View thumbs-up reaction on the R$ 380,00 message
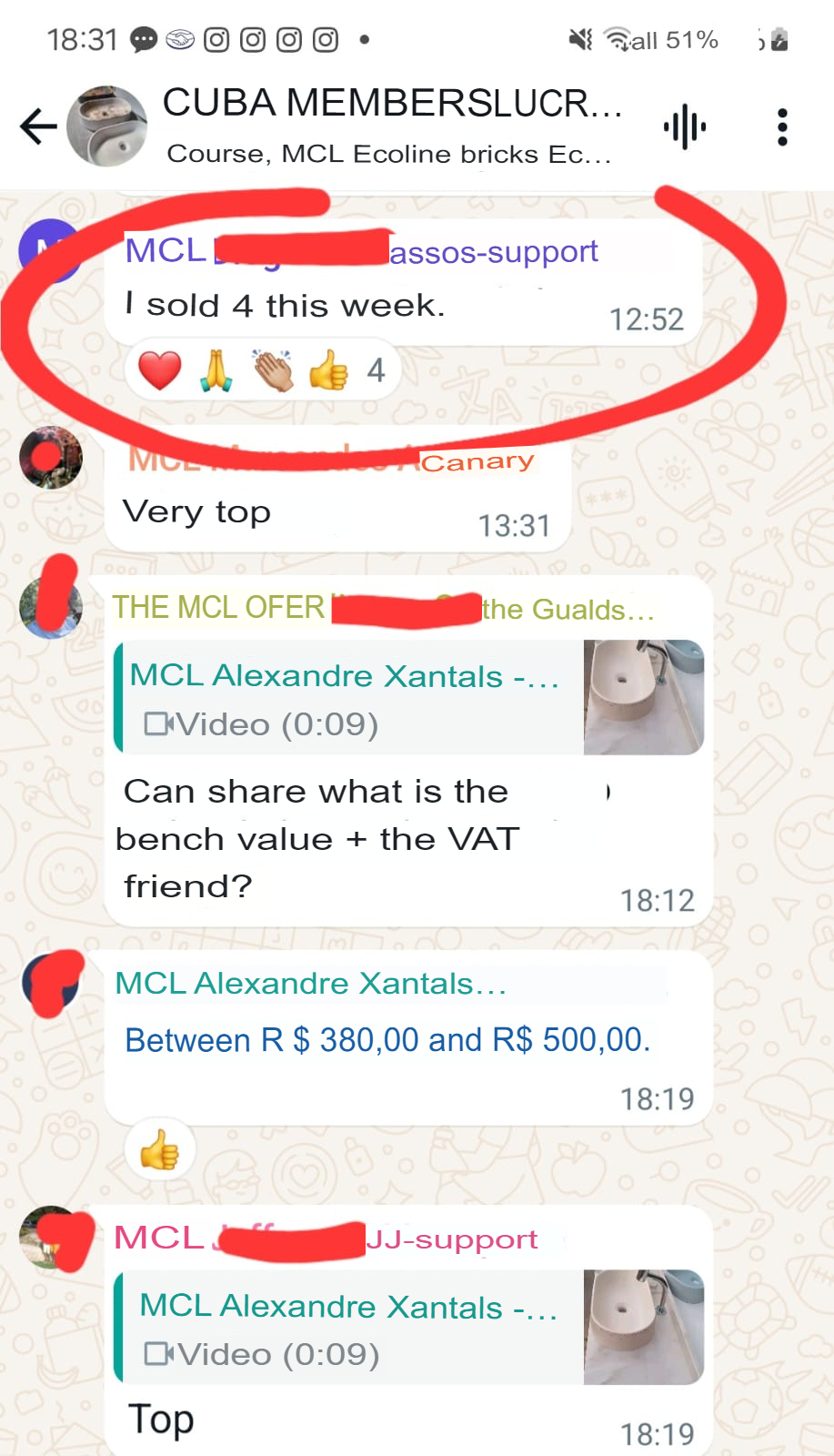This screenshot has width=834, height=1456. pyautogui.click(x=160, y=1149)
